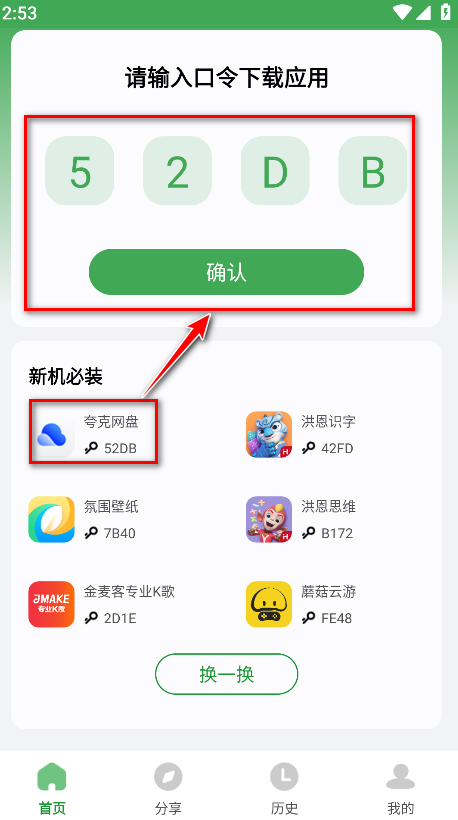Go to the 首页 tab
The image size is (458, 820).
tap(52, 789)
